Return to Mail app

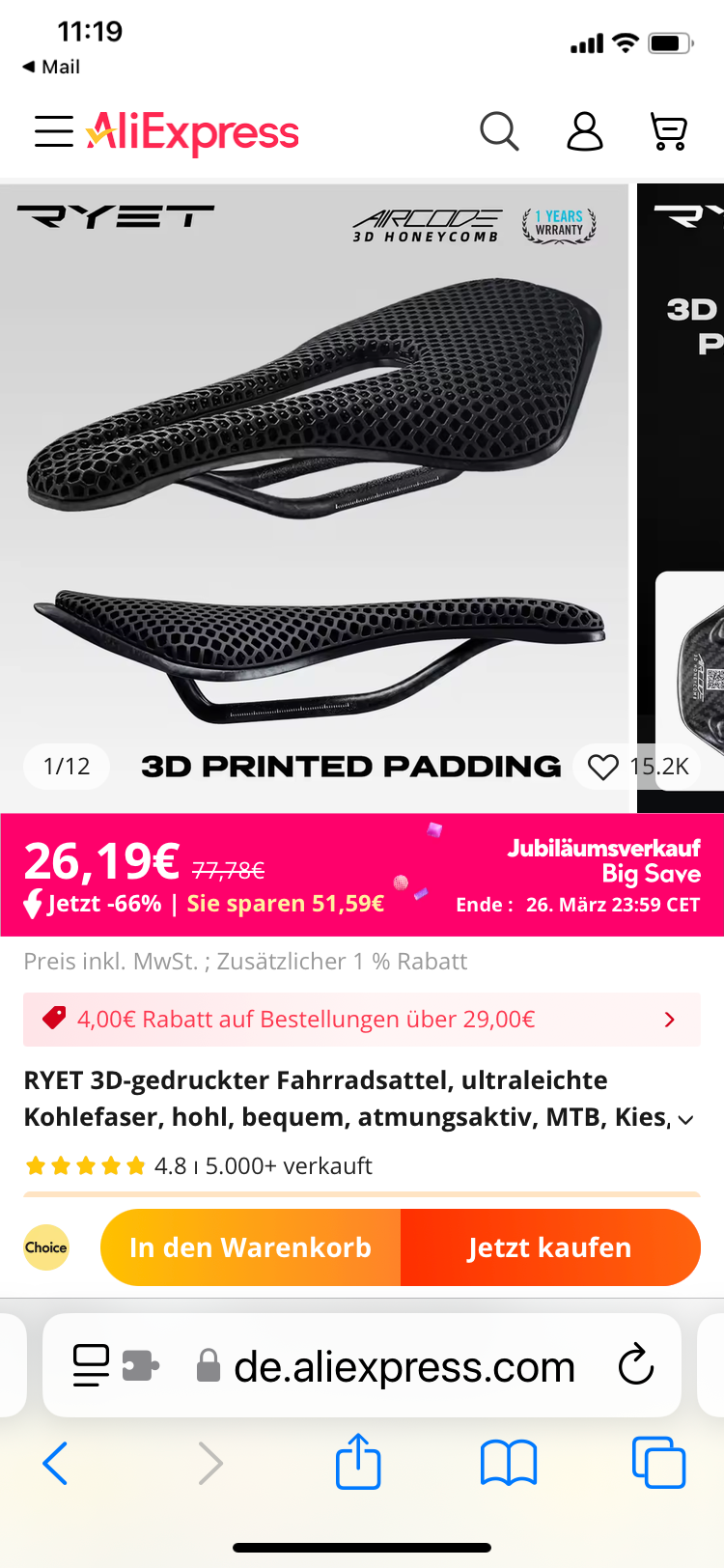(x=51, y=67)
